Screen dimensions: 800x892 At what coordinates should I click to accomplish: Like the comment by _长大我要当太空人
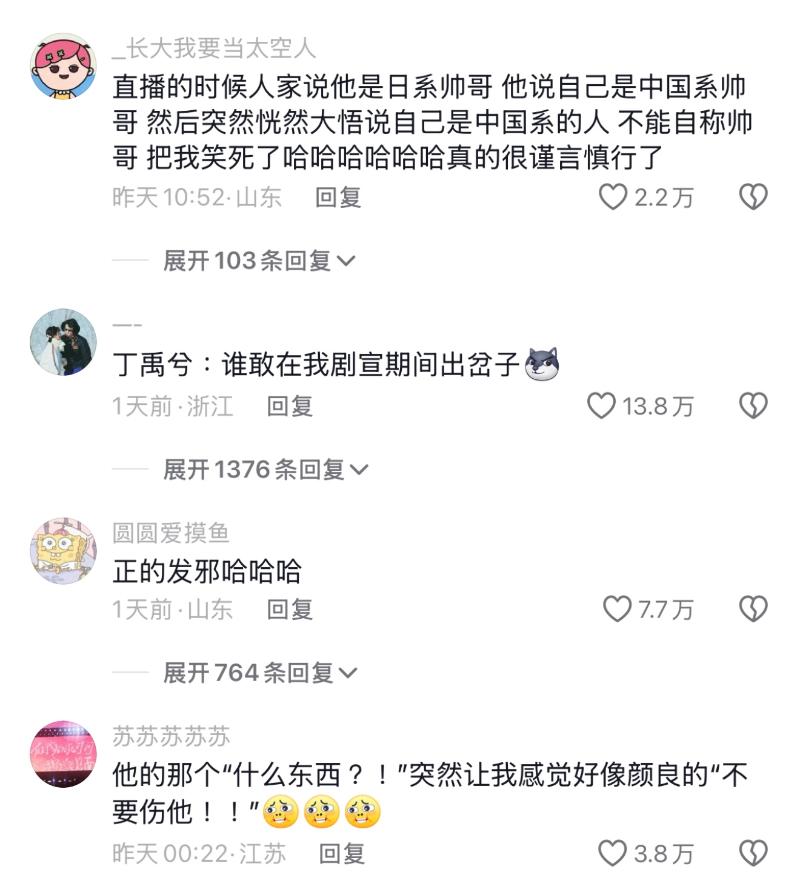coord(613,198)
